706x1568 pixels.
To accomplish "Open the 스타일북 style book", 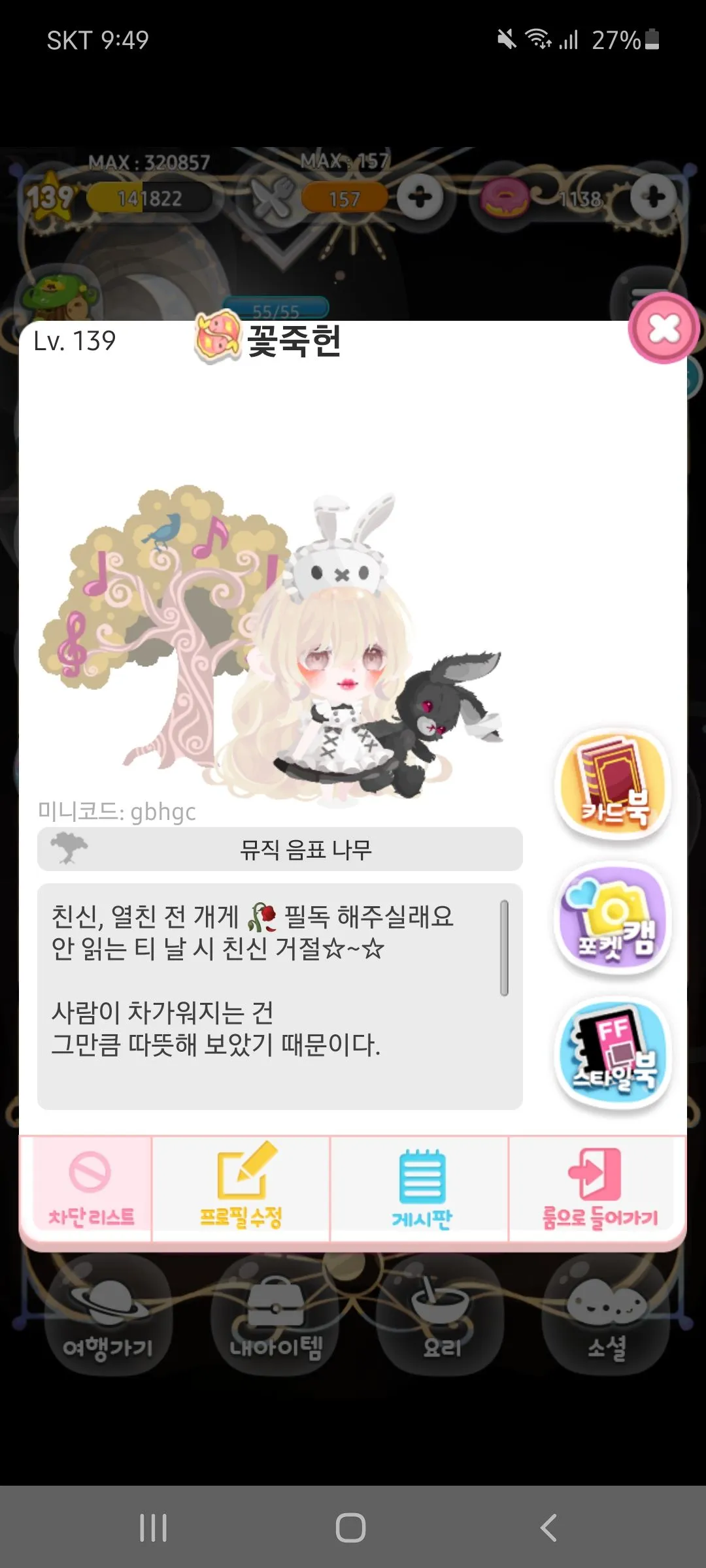I will coord(613,1053).
